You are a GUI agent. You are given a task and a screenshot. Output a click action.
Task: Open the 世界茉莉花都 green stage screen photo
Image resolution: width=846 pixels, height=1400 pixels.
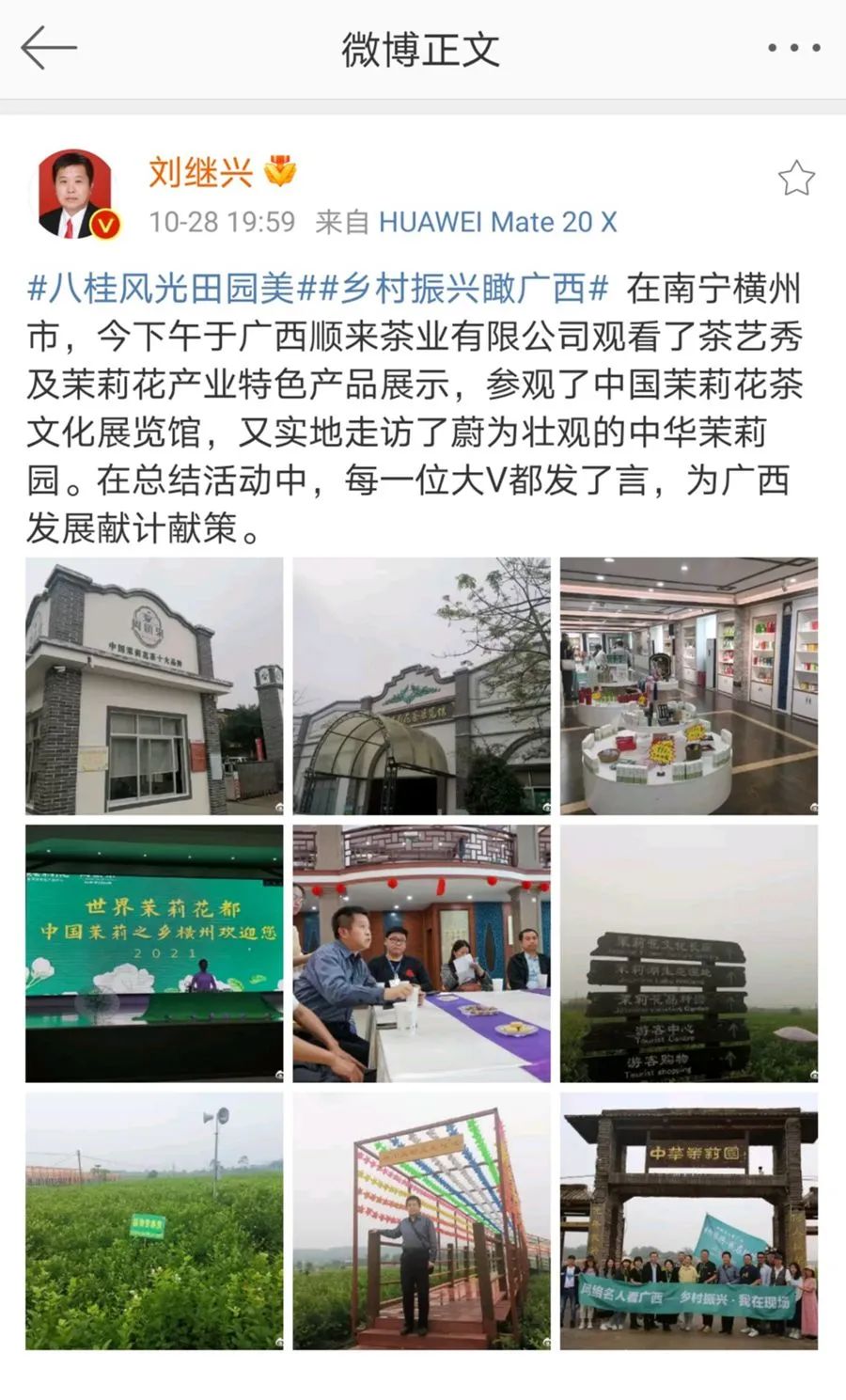pos(154,953)
